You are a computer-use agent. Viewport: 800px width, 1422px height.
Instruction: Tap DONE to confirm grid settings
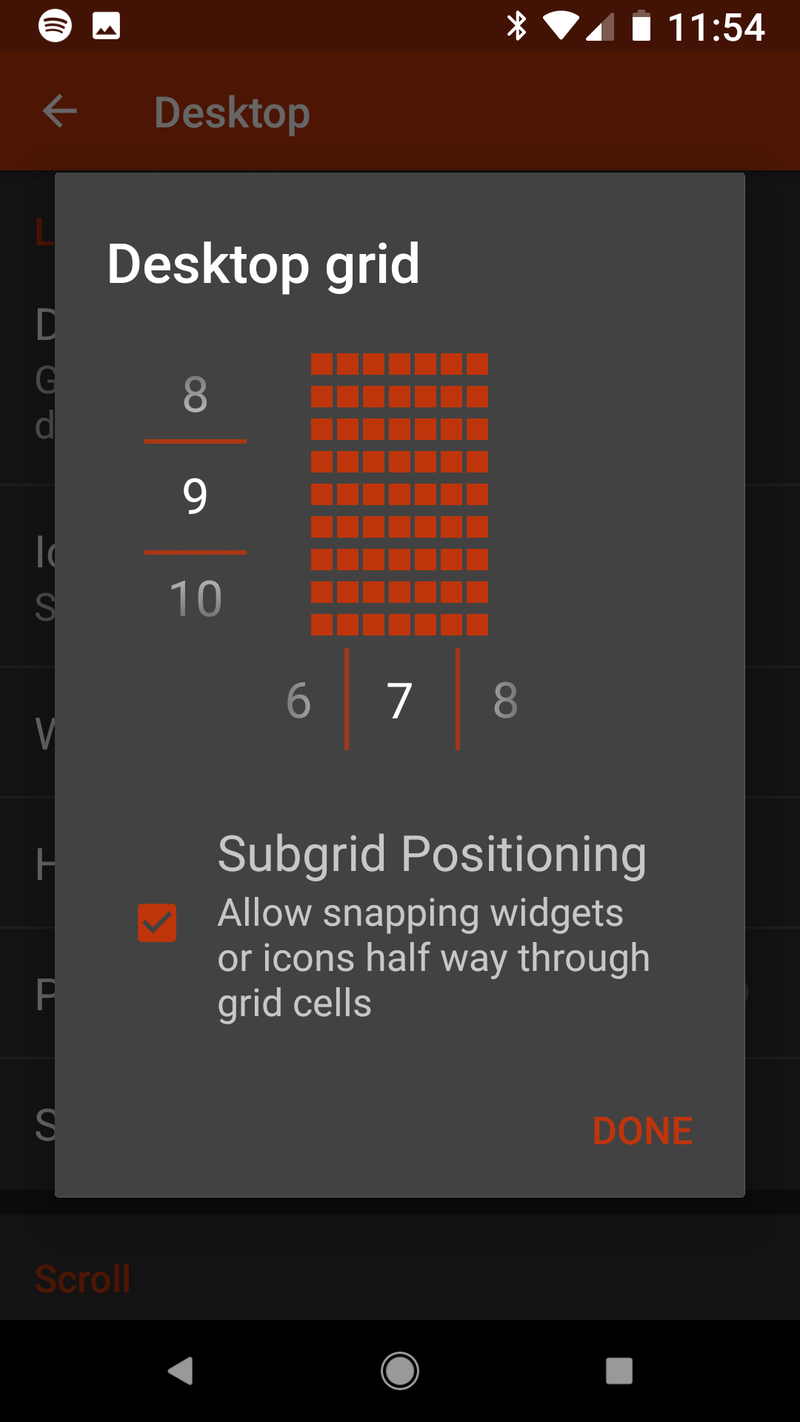click(642, 1130)
